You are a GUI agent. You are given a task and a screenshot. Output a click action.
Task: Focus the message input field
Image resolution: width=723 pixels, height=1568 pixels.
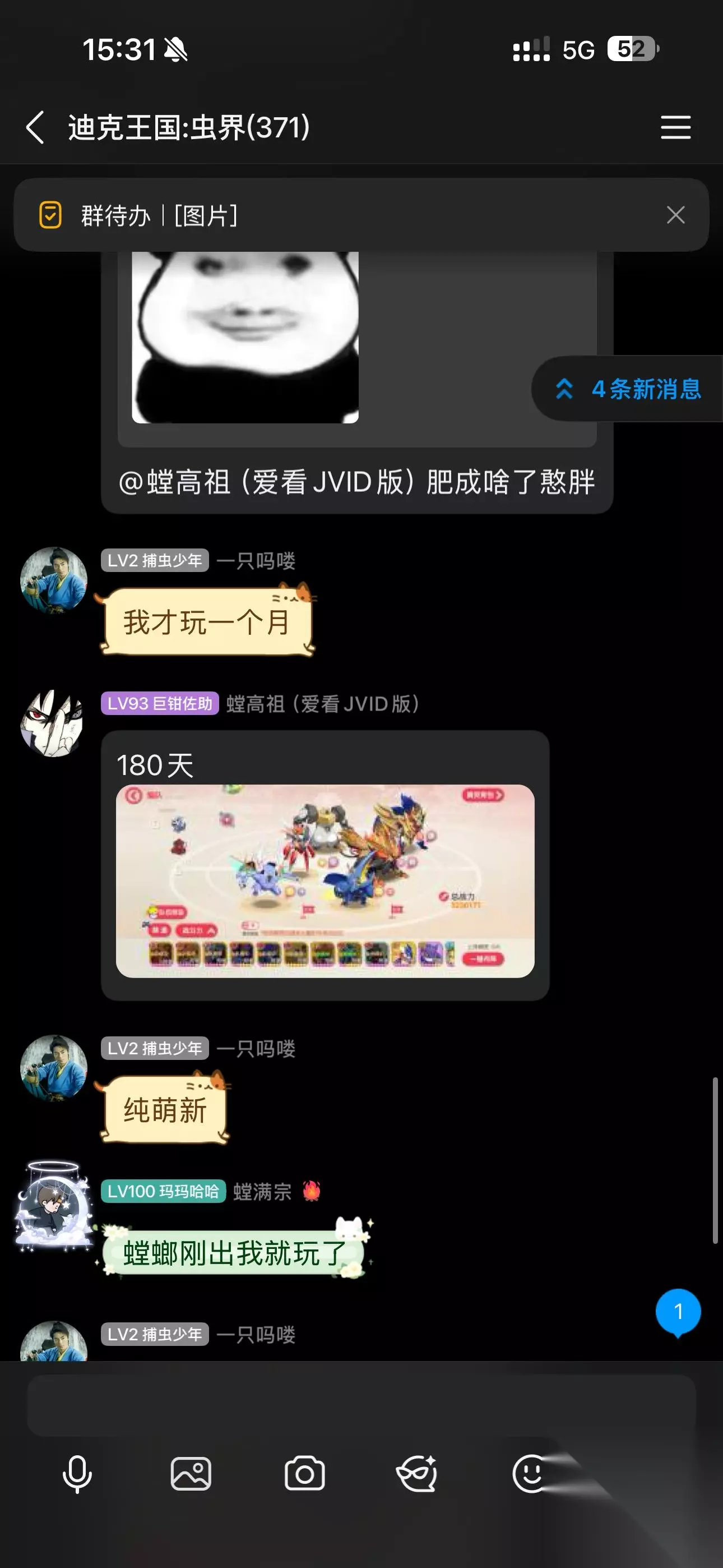(361, 1405)
